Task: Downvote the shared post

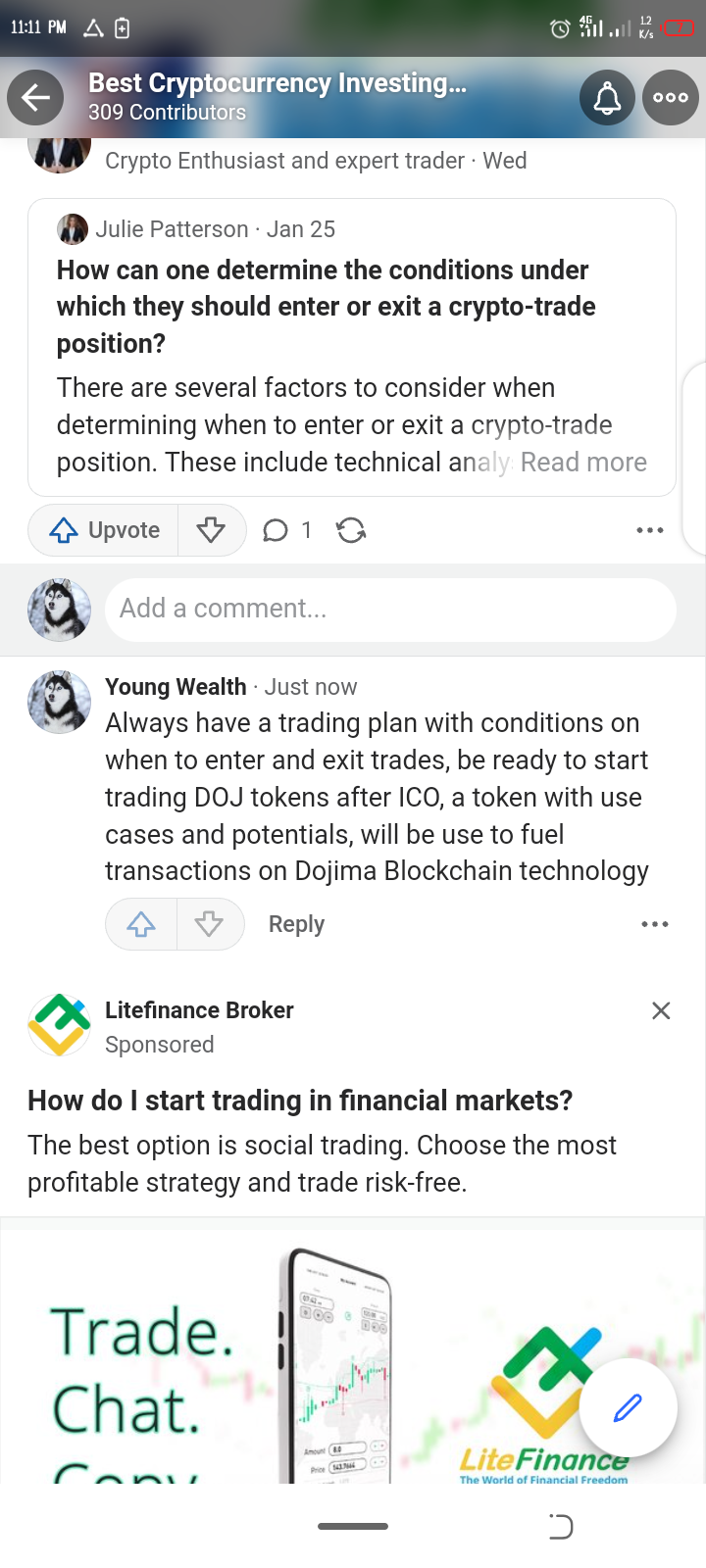Action: point(211,530)
